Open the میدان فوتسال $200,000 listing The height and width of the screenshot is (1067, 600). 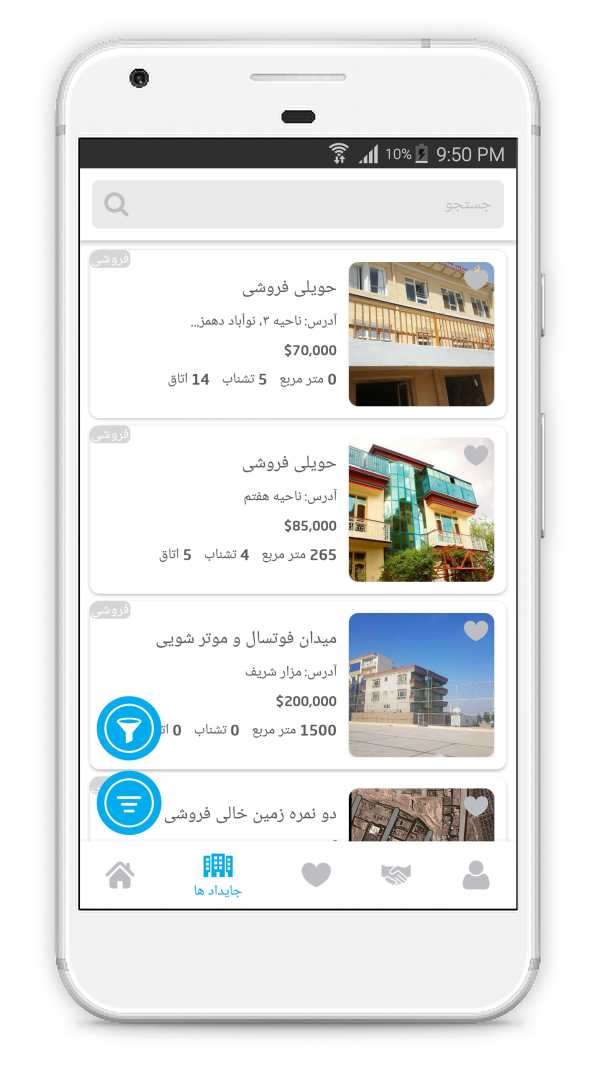tap(297, 685)
